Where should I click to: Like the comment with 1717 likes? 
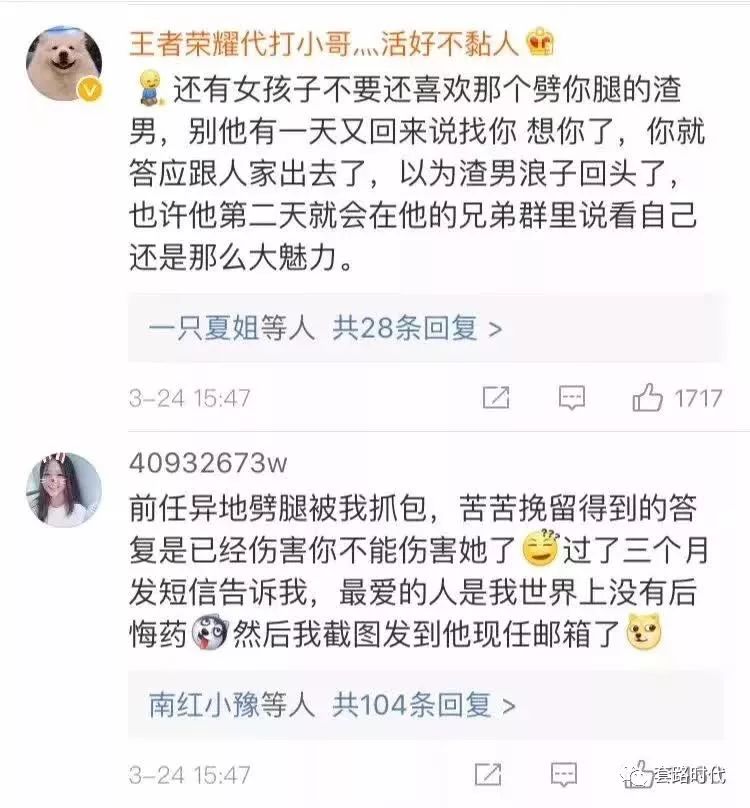pos(648,398)
